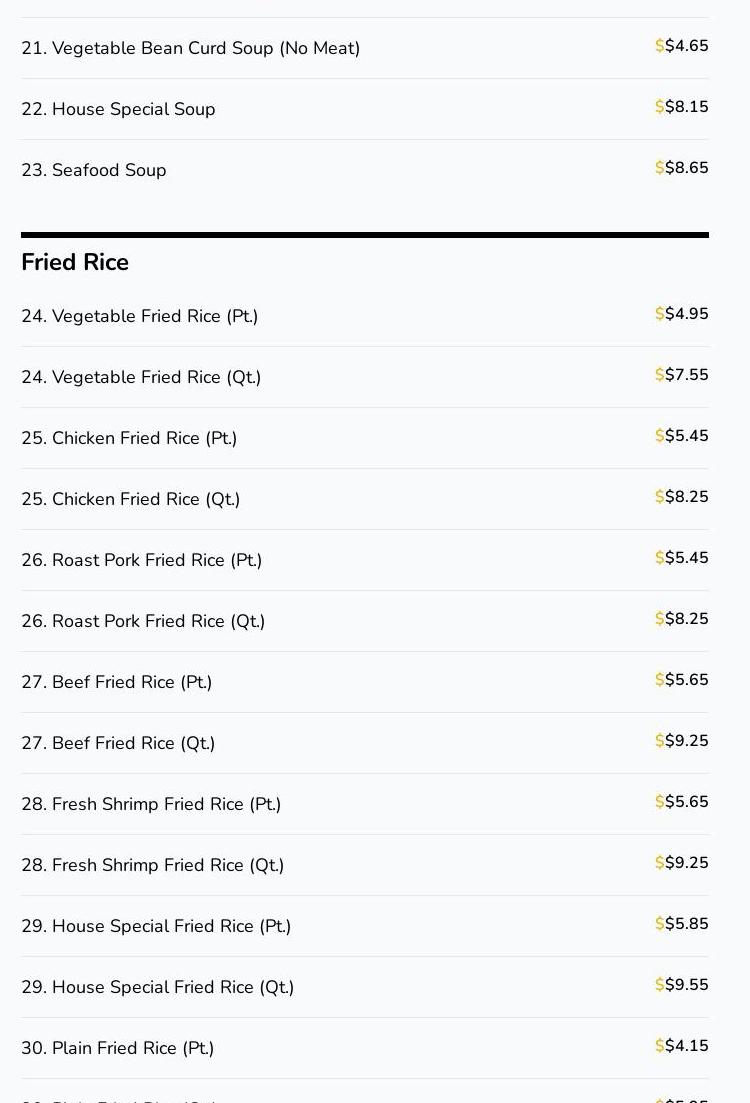Select Plain Fried Rice (Pt.)

(x=117, y=1048)
